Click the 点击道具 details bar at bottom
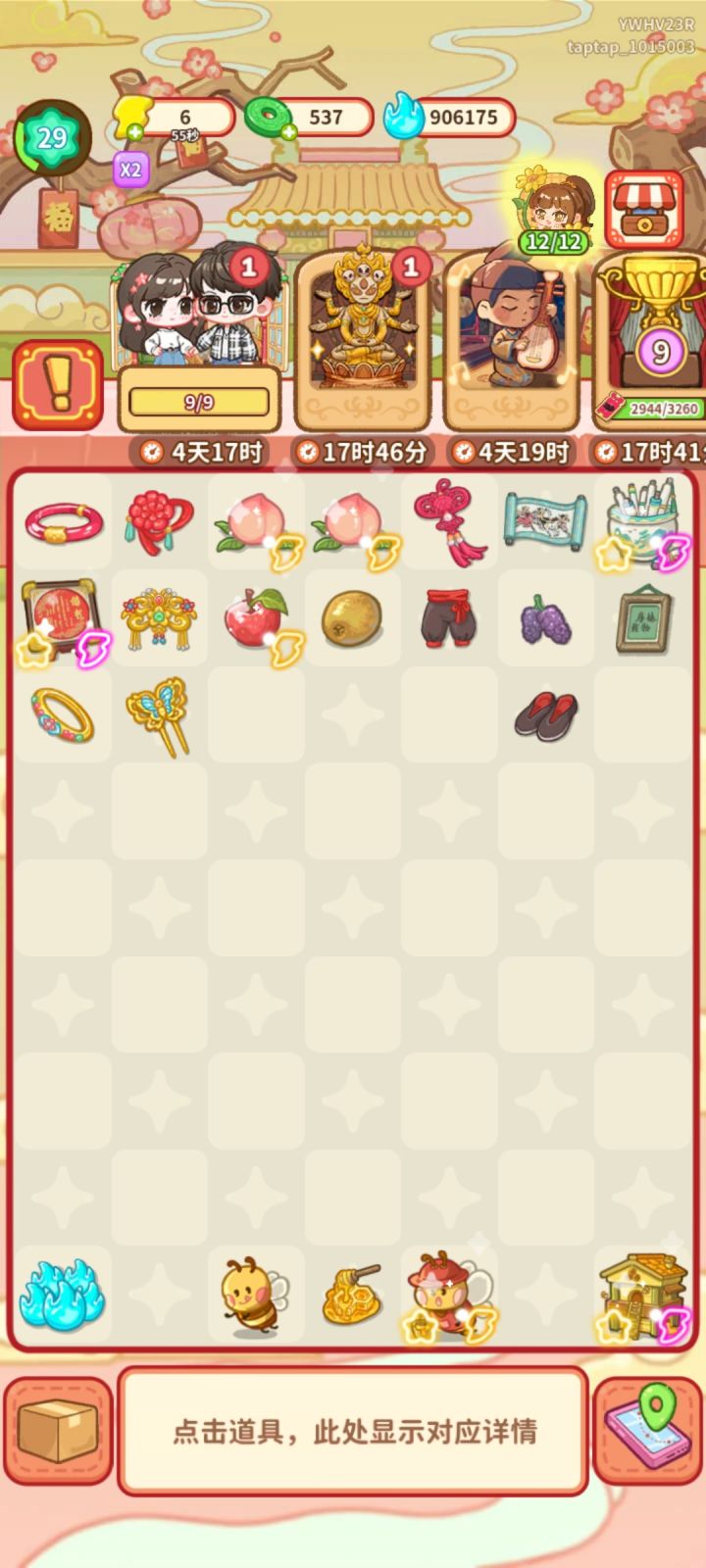The image size is (706, 1568). (x=353, y=1431)
